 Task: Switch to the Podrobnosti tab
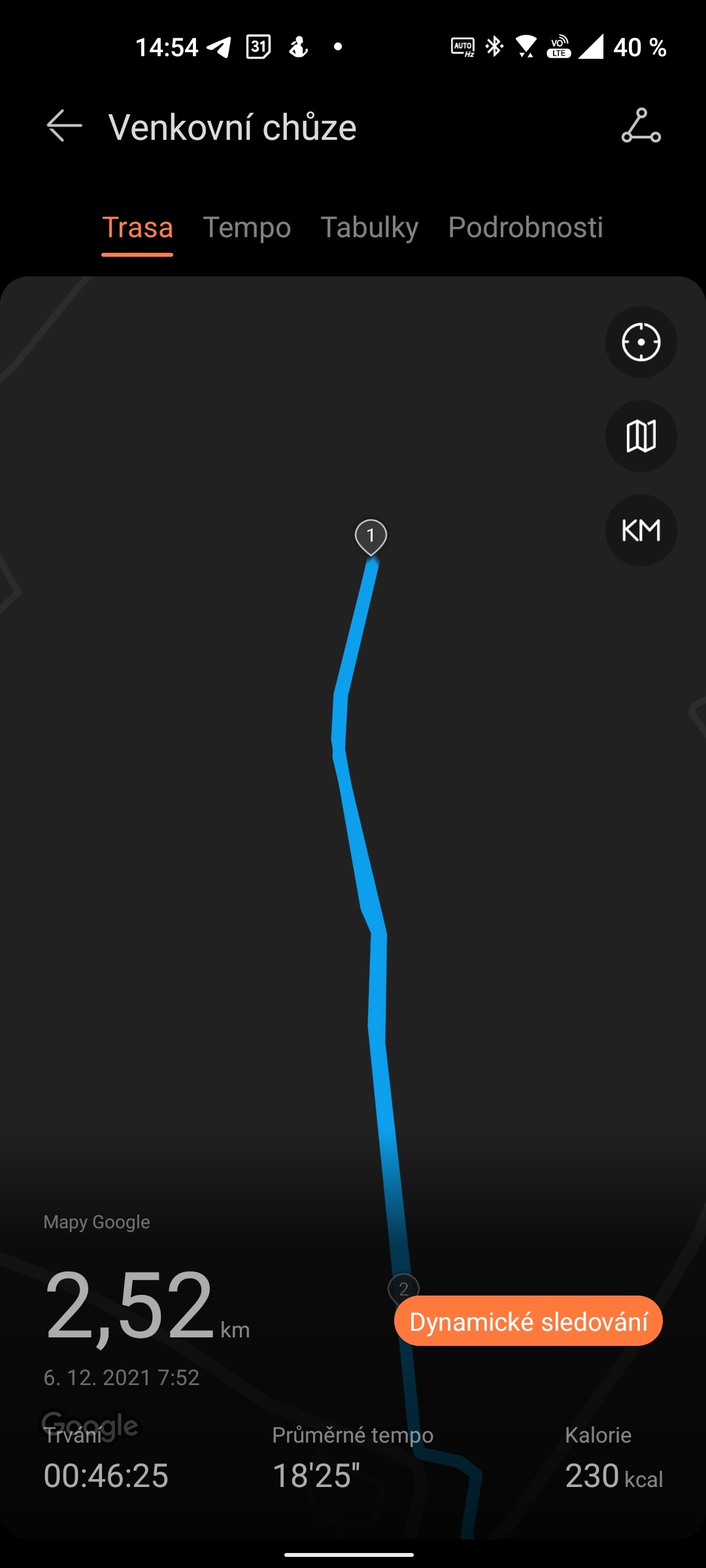pos(525,228)
